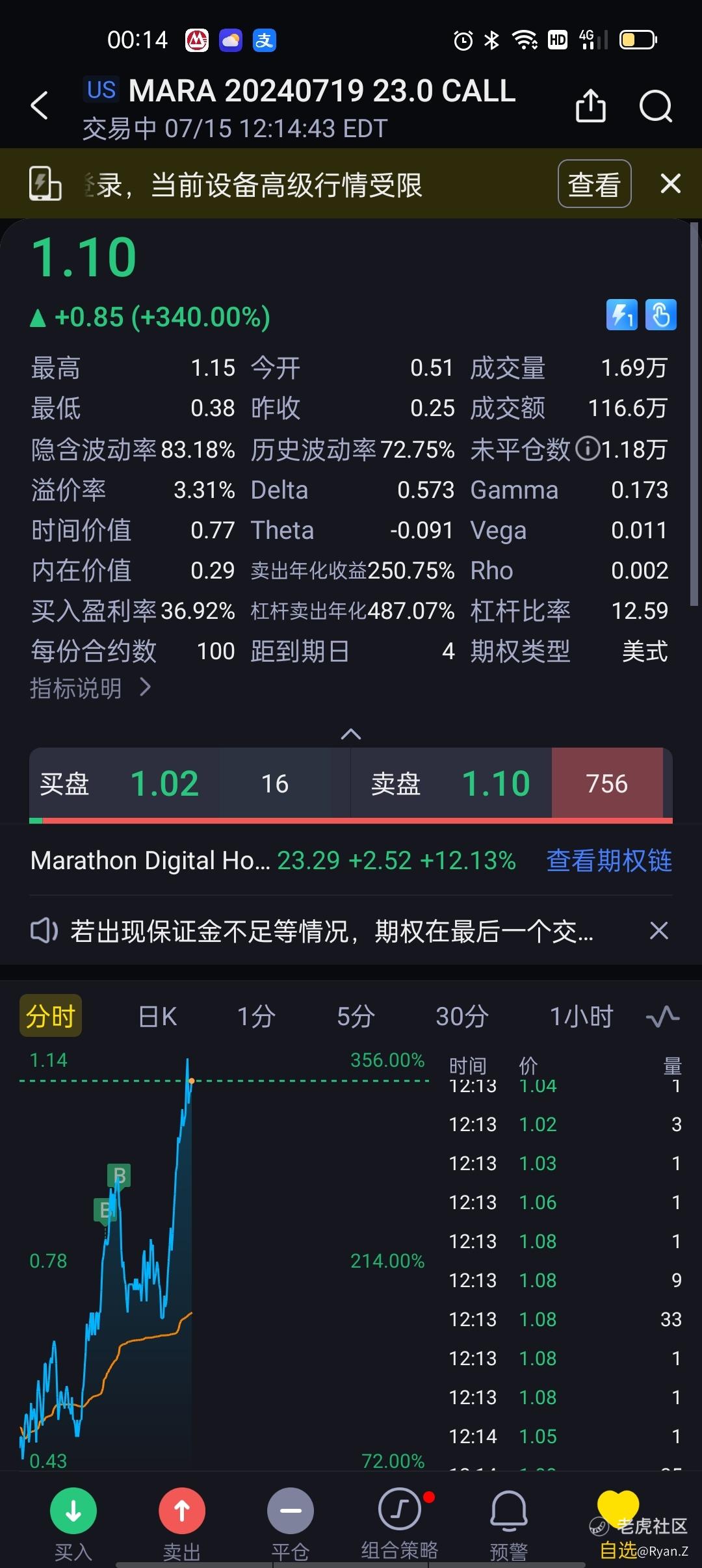Screen dimensions: 702x1568
Task: Collapse the quote details with the up chevron
Action: [x=351, y=734]
